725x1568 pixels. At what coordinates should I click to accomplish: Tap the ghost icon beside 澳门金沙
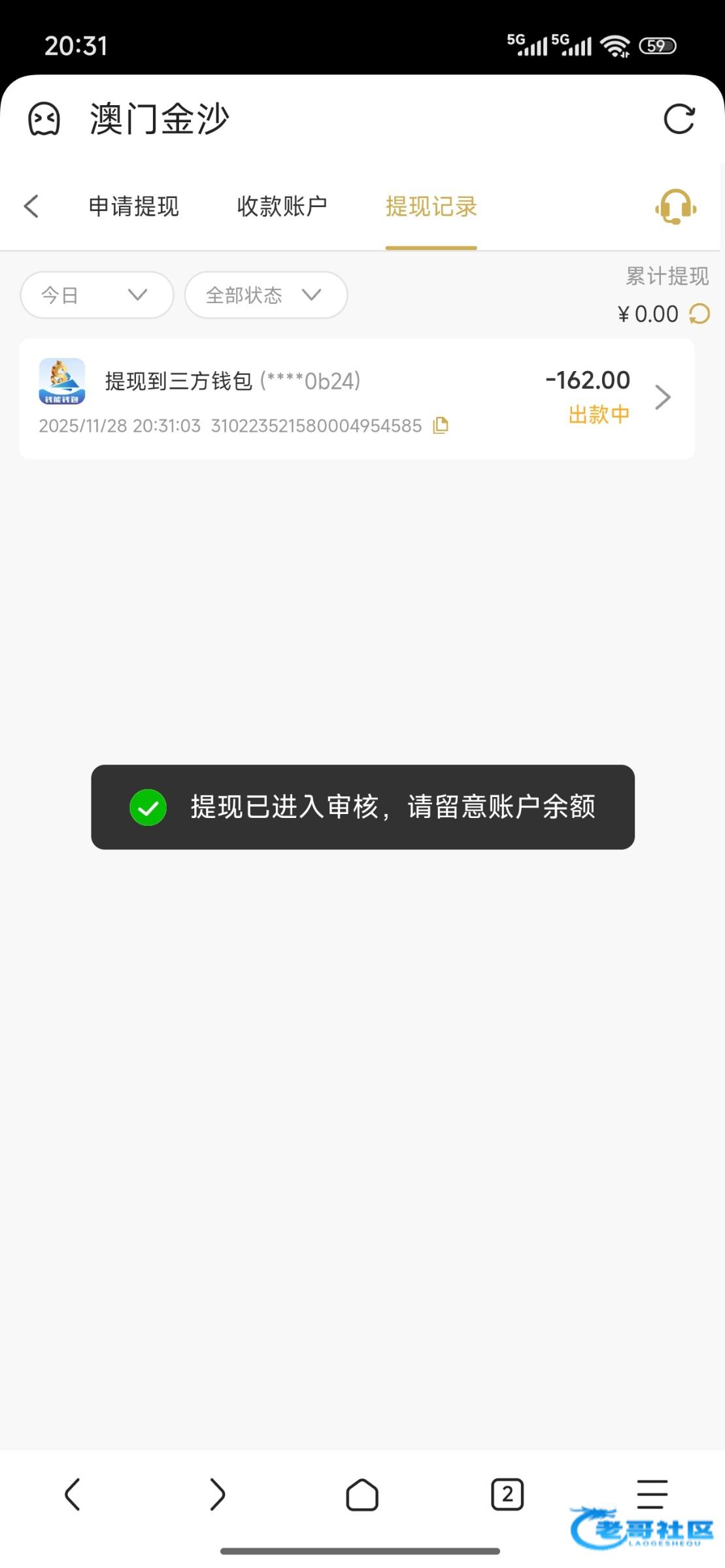pos(44,120)
